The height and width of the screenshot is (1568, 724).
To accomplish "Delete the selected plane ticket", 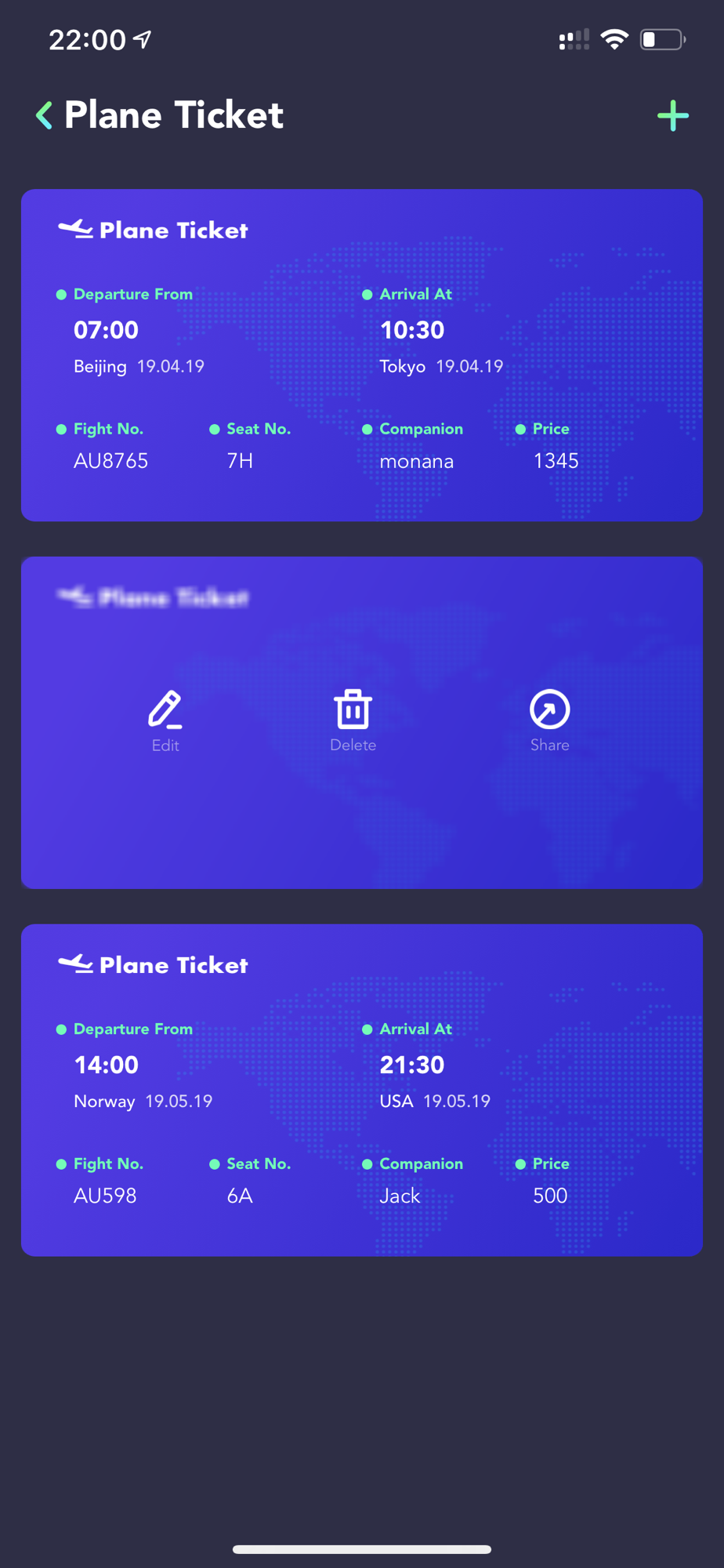I will (353, 721).
